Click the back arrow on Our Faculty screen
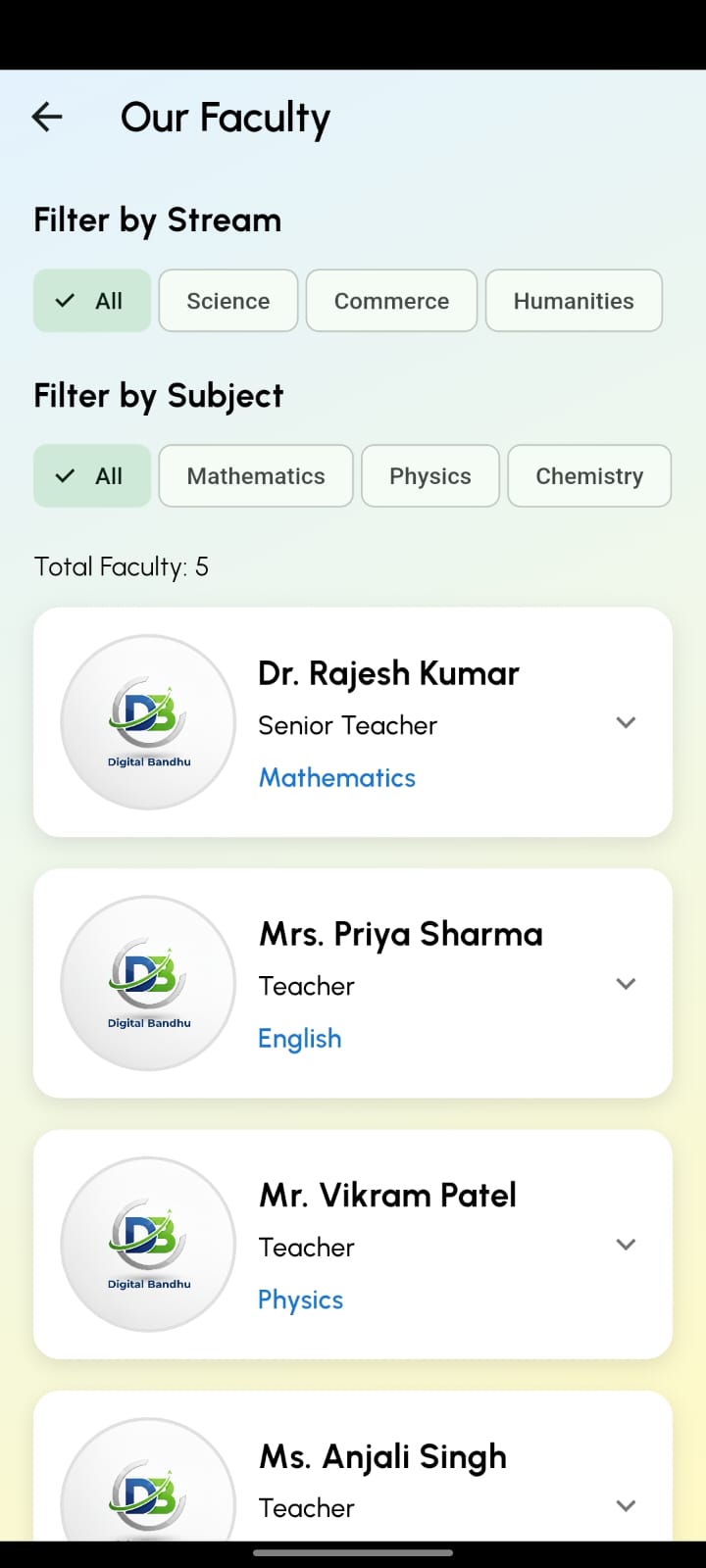The width and height of the screenshot is (706, 1568). point(46,117)
